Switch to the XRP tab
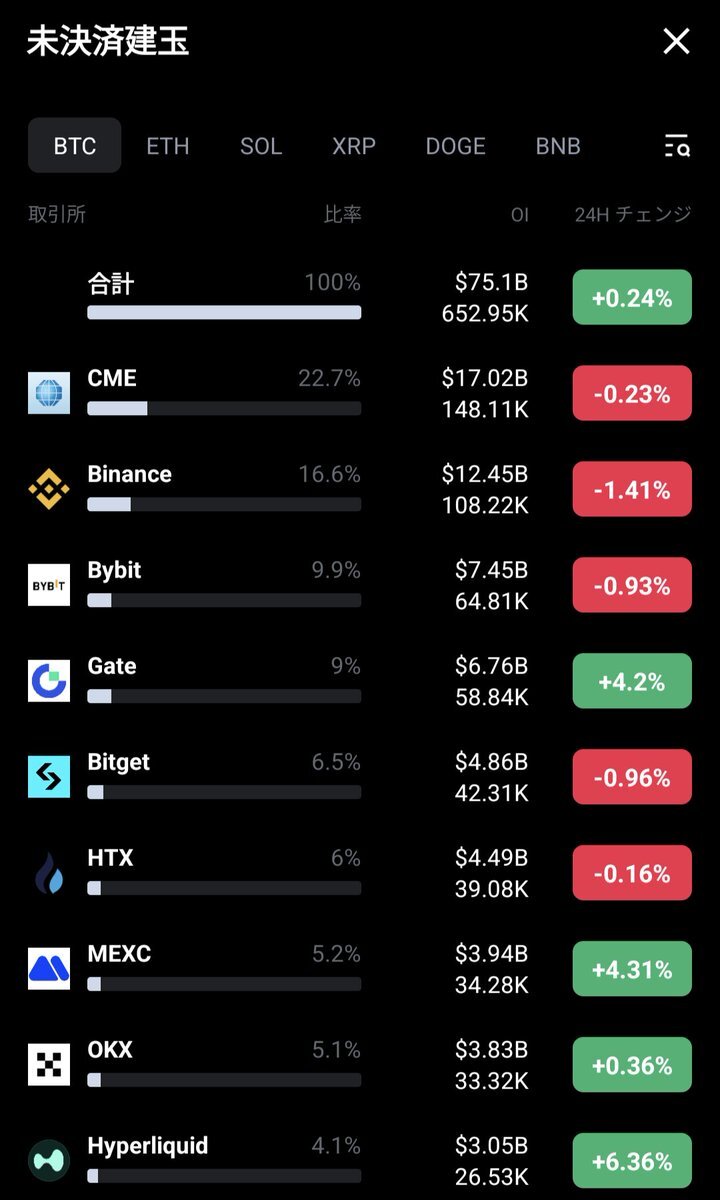The width and height of the screenshot is (720, 1200). pyautogui.click(x=354, y=146)
